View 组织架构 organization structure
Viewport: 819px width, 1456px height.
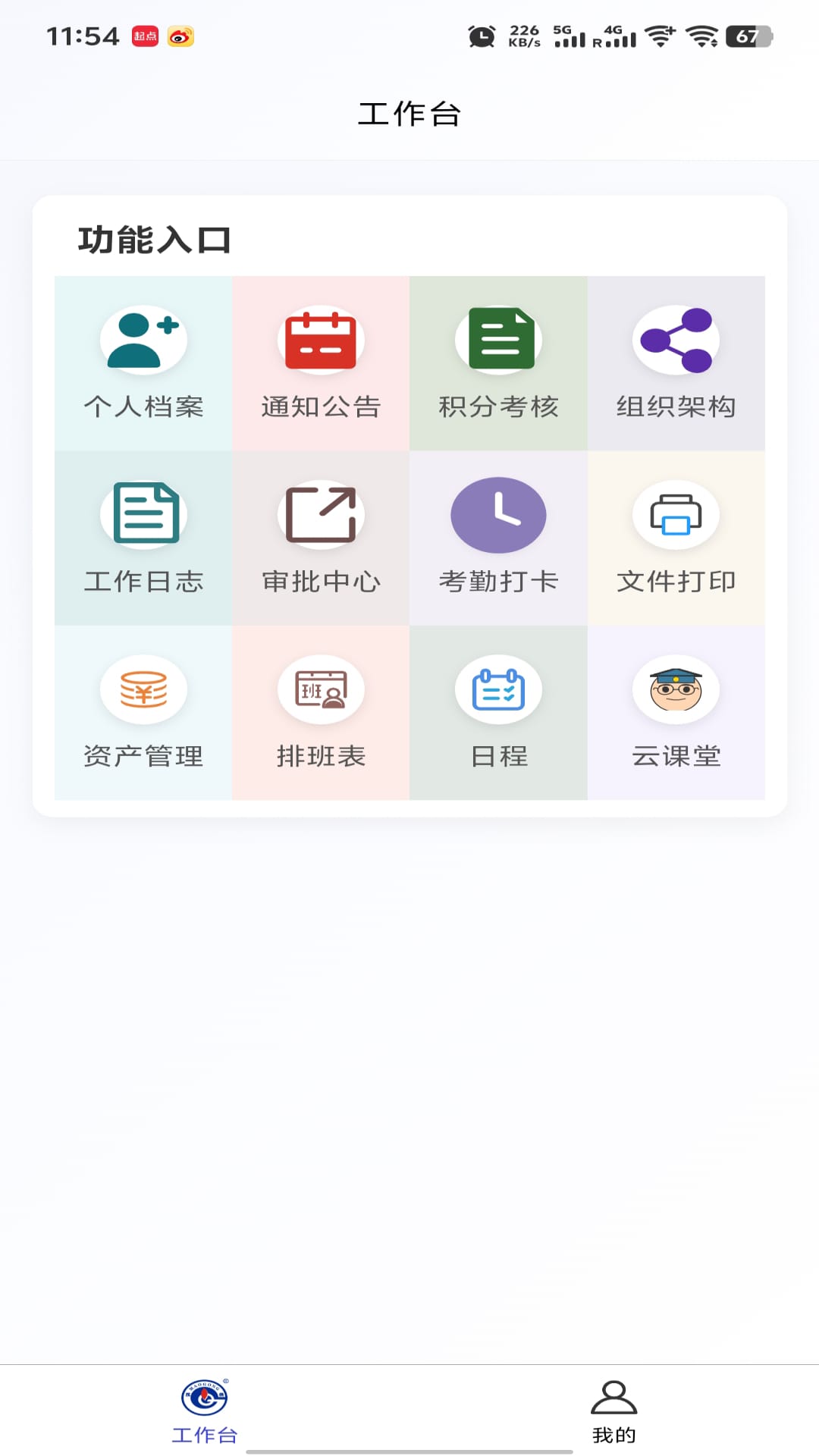point(676,363)
